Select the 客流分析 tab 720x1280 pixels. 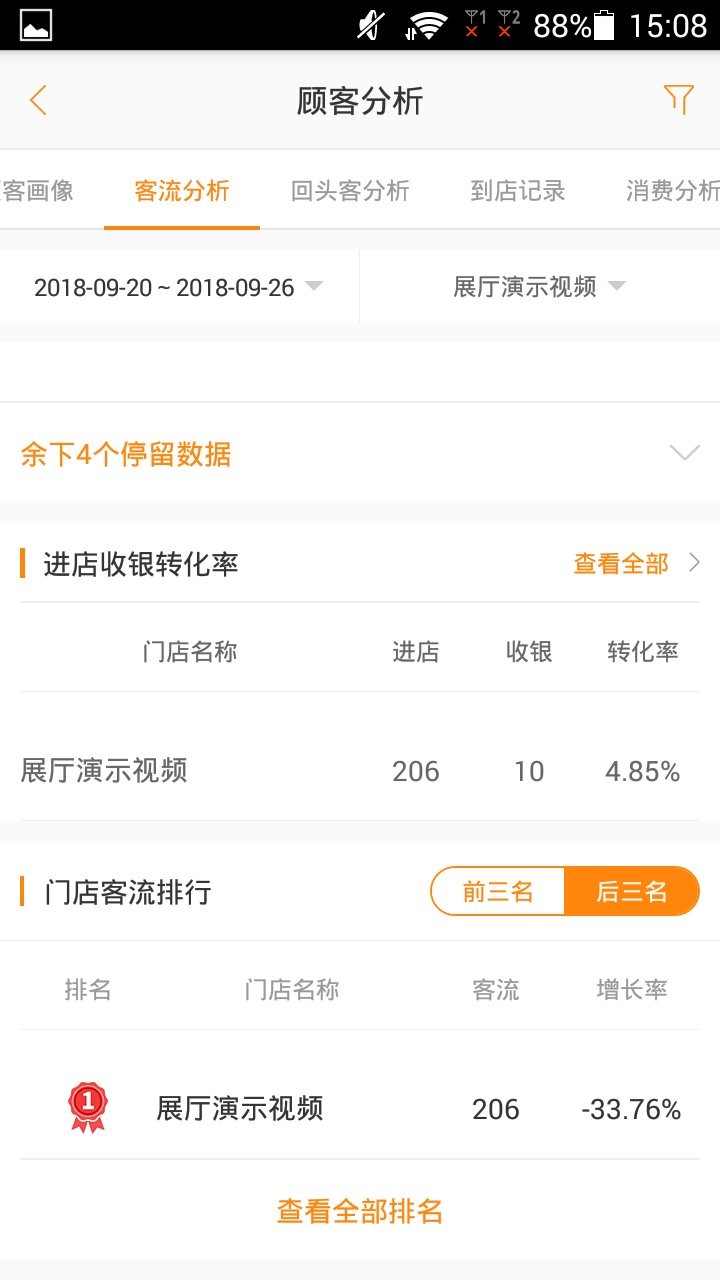pyautogui.click(x=182, y=190)
